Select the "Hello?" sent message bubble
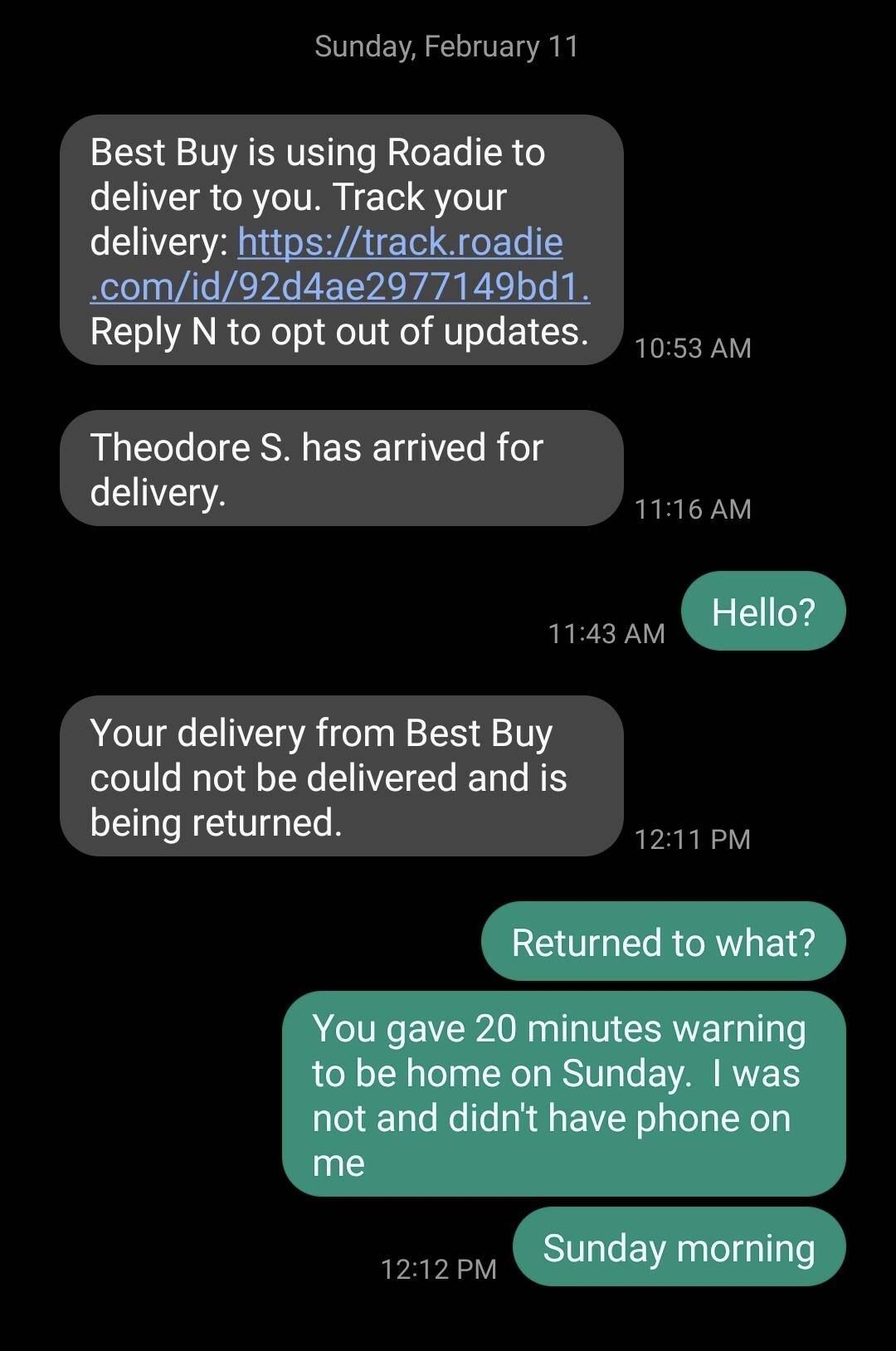 click(764, 610)
